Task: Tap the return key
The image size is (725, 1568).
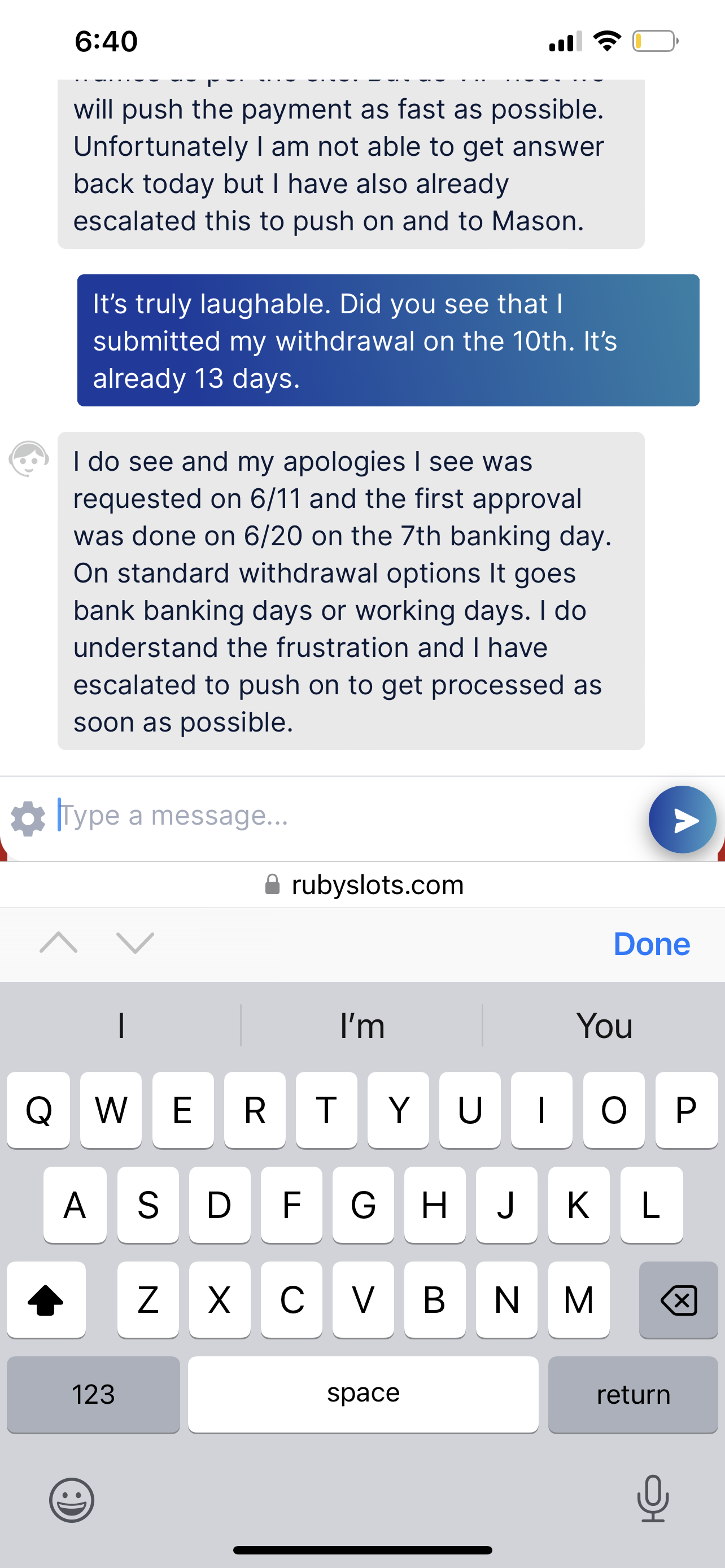Action: (x=632, y=1394)
